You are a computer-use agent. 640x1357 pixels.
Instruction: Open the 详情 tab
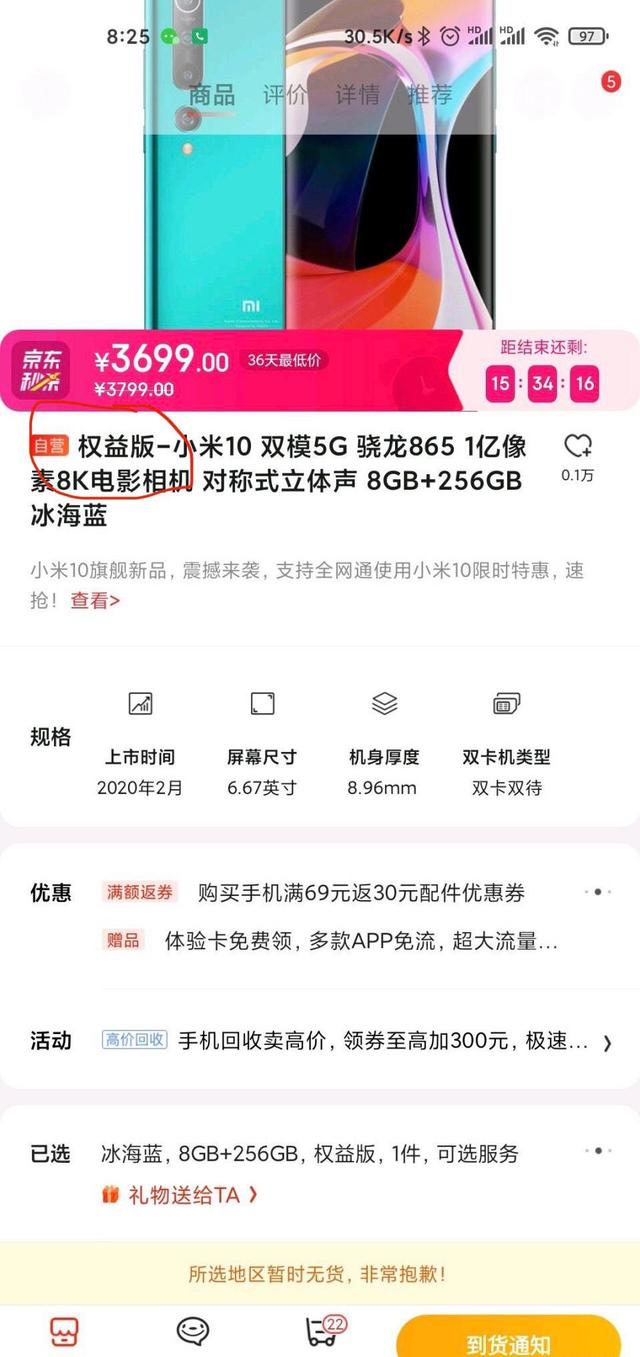pyautogui.click(x=357, y=95)
